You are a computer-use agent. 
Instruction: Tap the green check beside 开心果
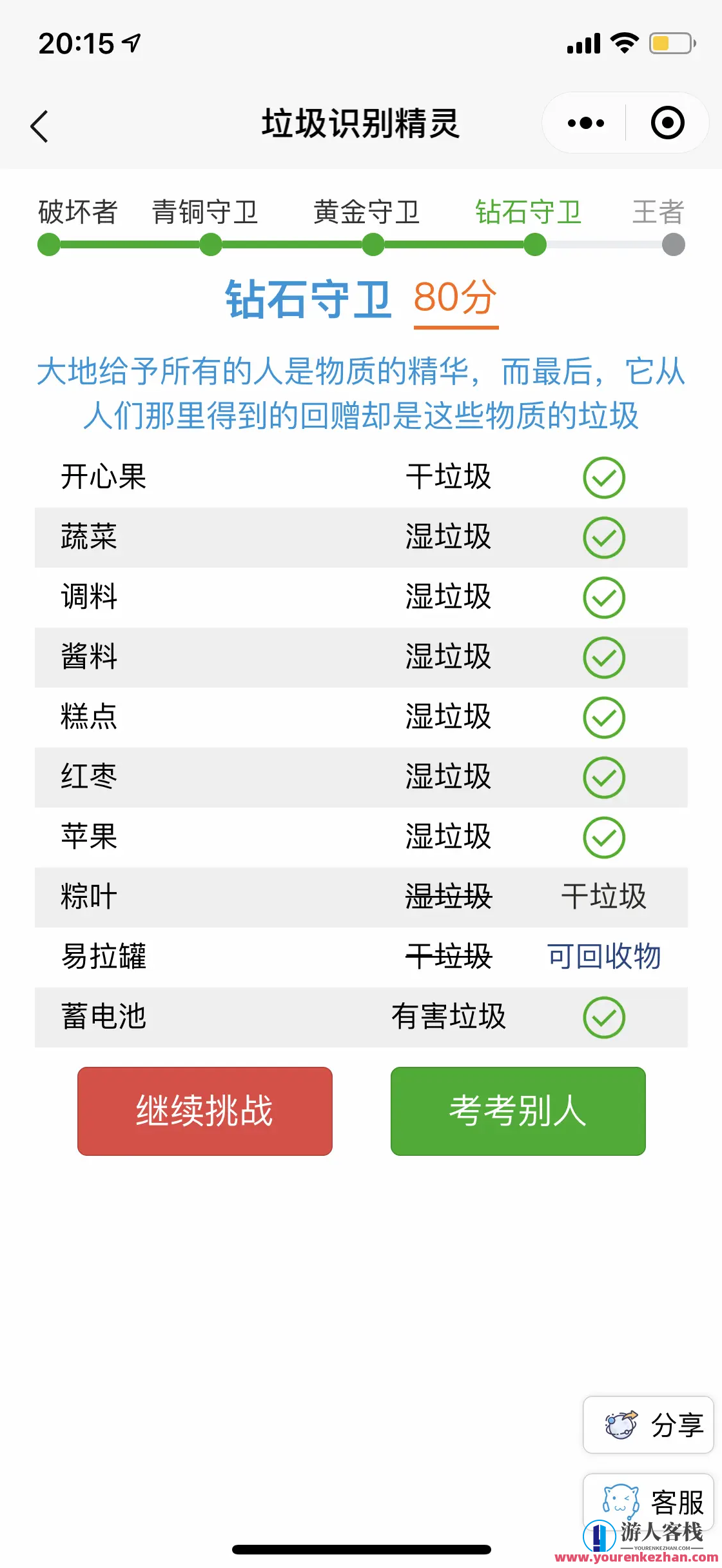603,477
